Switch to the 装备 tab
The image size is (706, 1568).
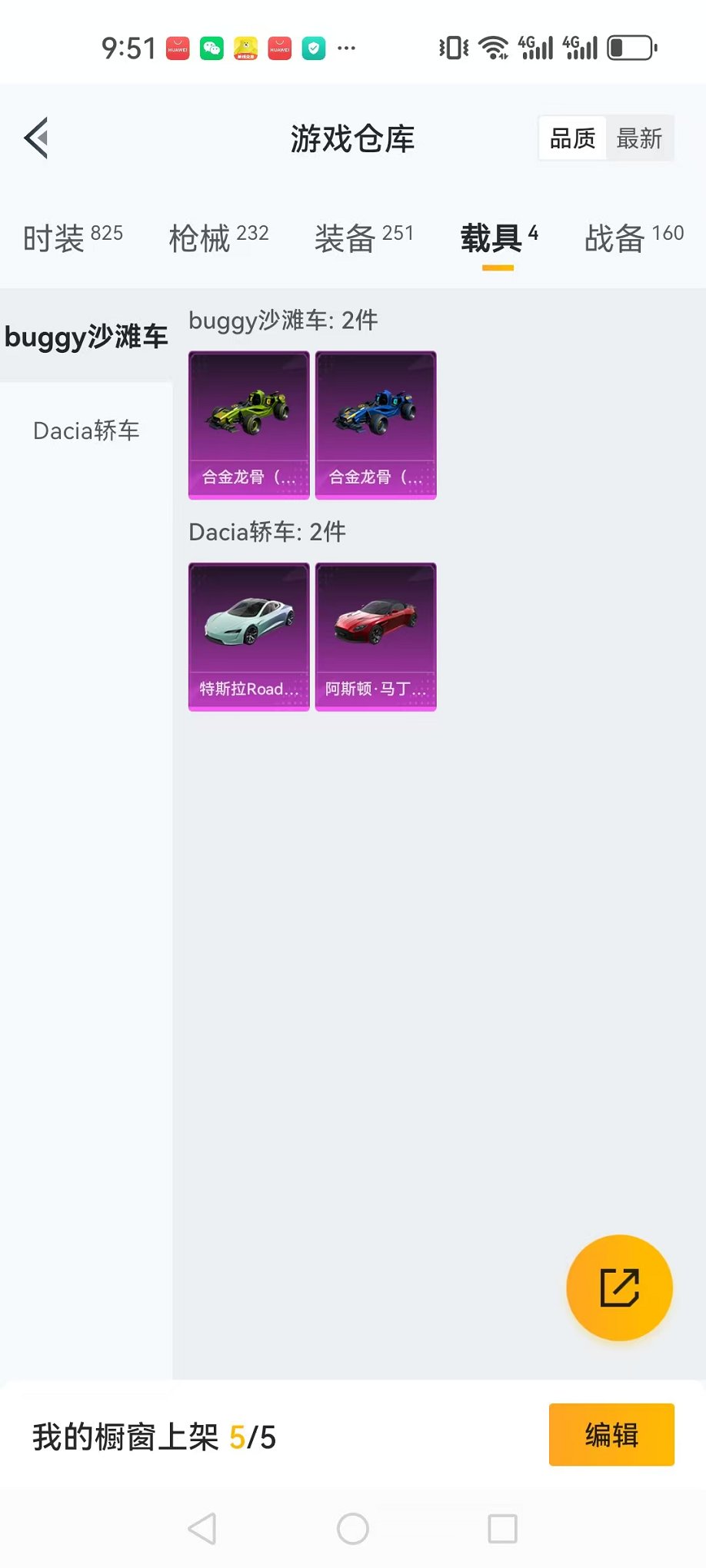click(x=364, y=238)
